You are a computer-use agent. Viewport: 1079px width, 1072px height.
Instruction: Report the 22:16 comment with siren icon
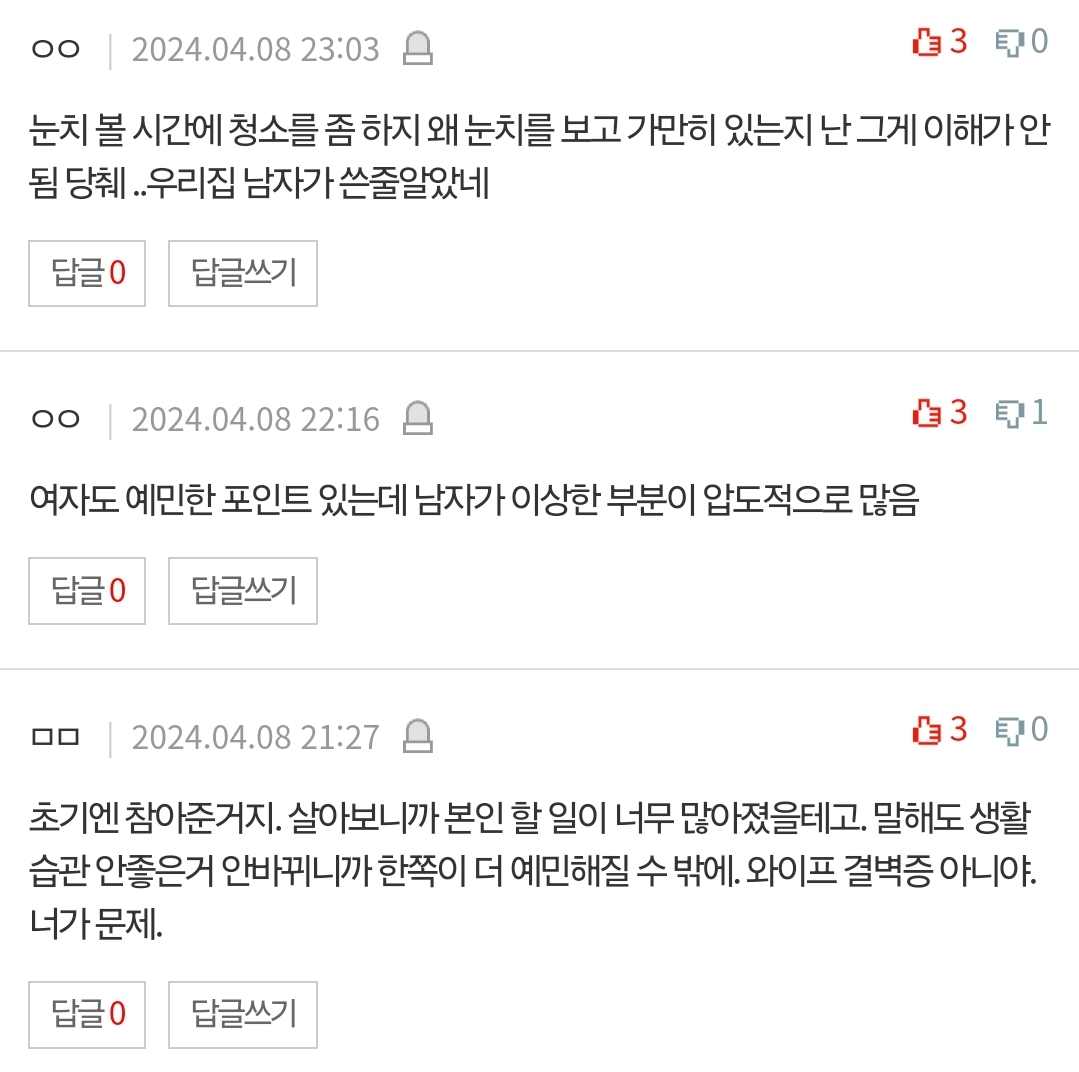click(417, 418)
